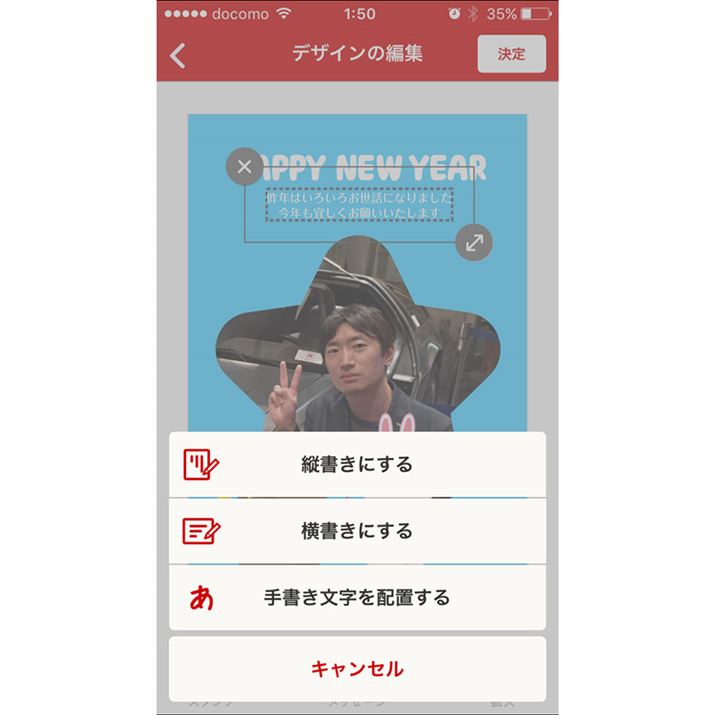The height and width of the screenshot is (715, 715).
Task: Dismiss the sheet with キャンセル
Action: (x=357, y=668)
